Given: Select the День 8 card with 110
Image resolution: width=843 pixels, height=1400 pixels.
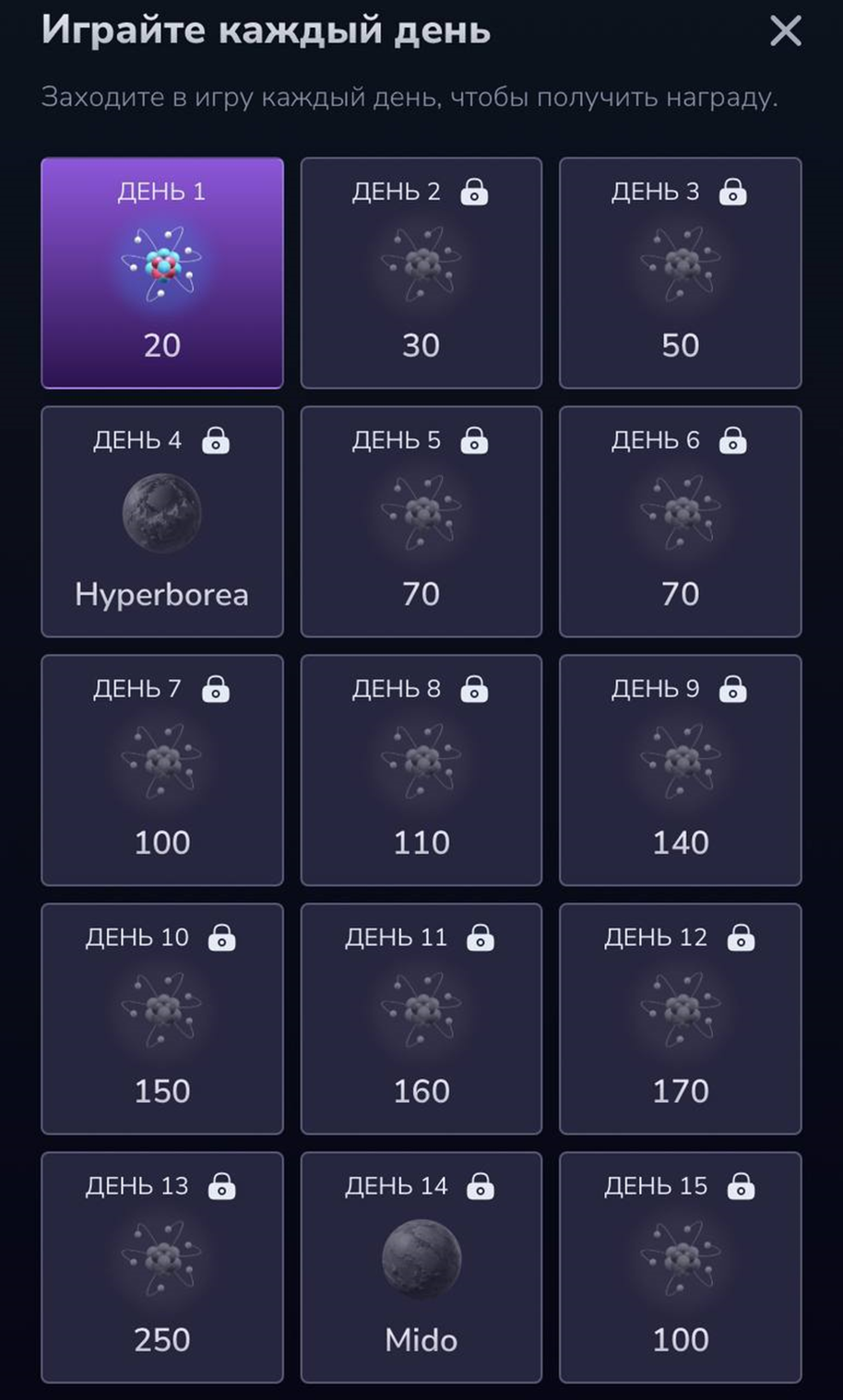Looking at the screenshot, I should pyautogui.click(x=421, y=770).
